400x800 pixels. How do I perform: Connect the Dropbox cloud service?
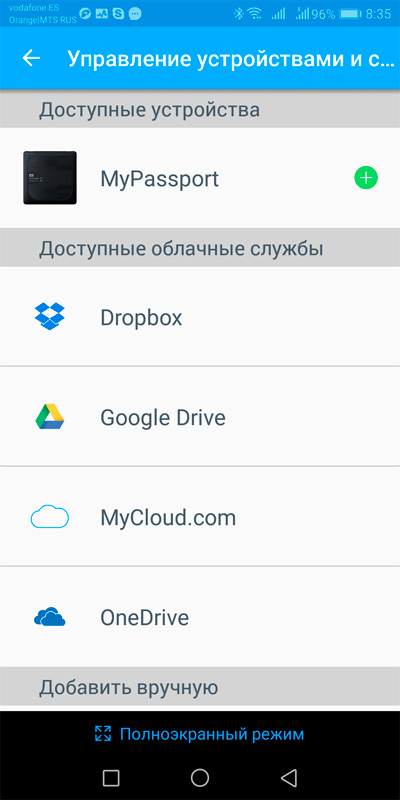(x=200, y=316)
